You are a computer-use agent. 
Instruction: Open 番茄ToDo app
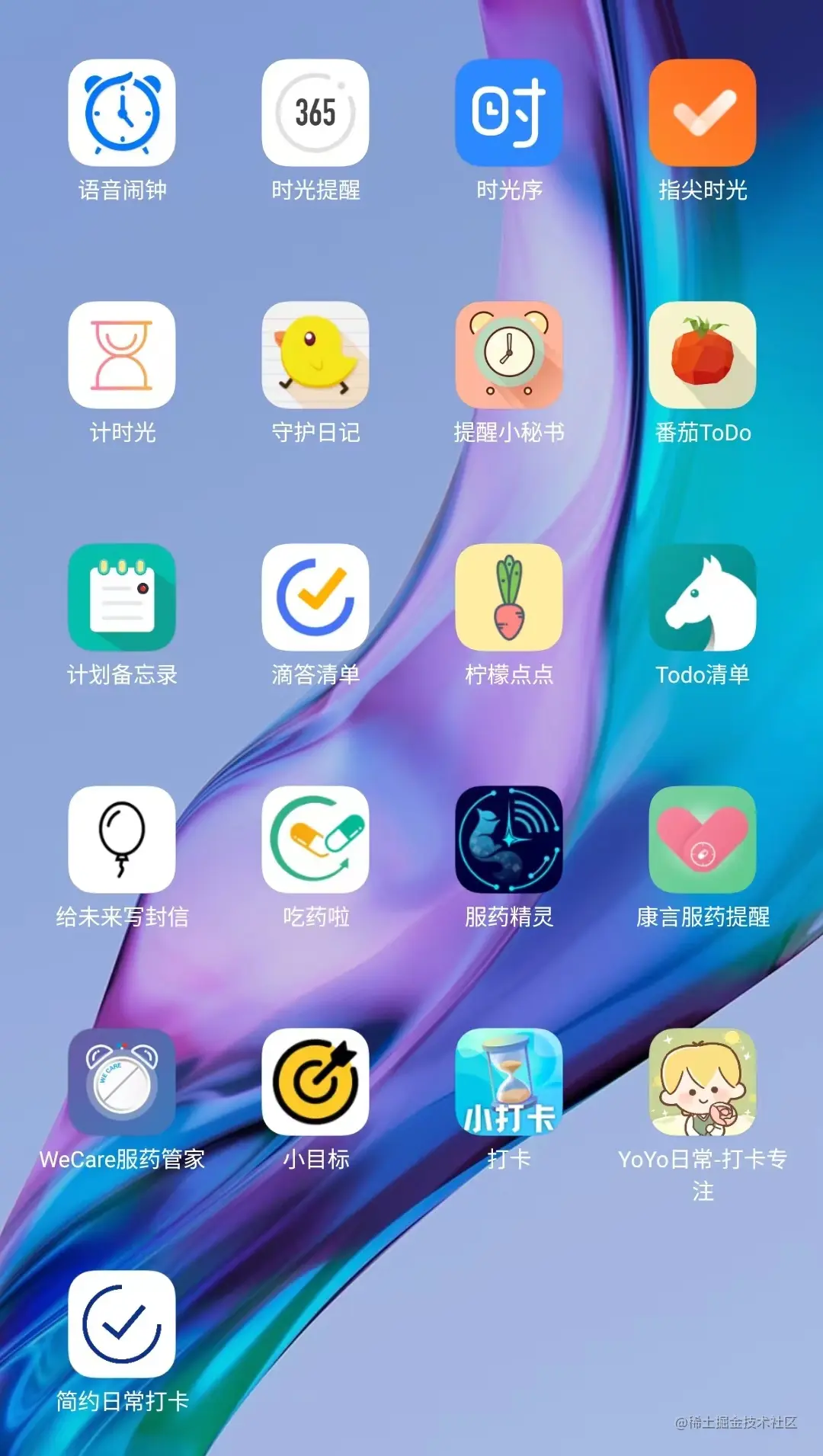(703, 355)
